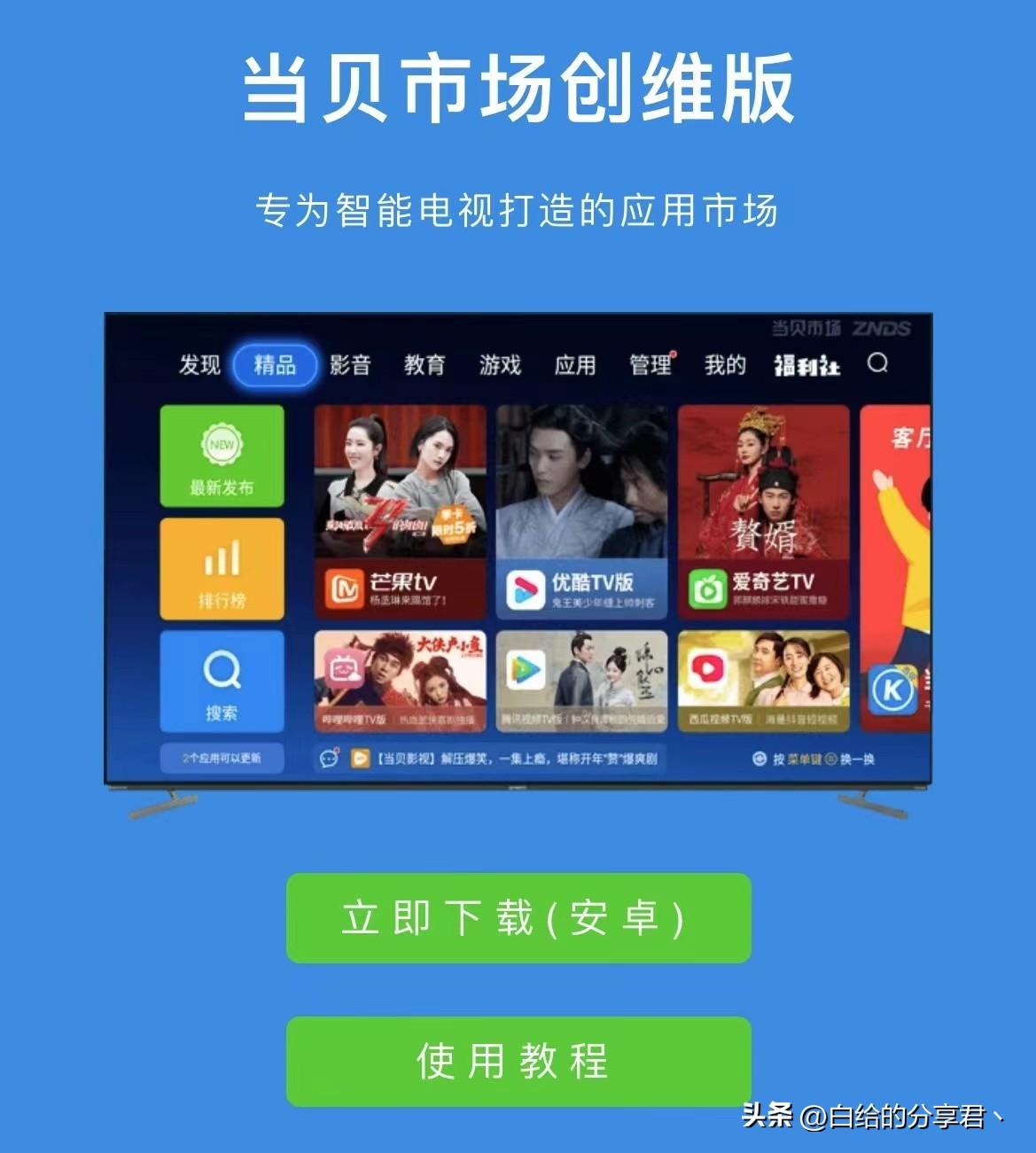Tap the 立即下载(安卓) download button
Viewport: 1036px width, 1153px height.
[x=518, y=918]
